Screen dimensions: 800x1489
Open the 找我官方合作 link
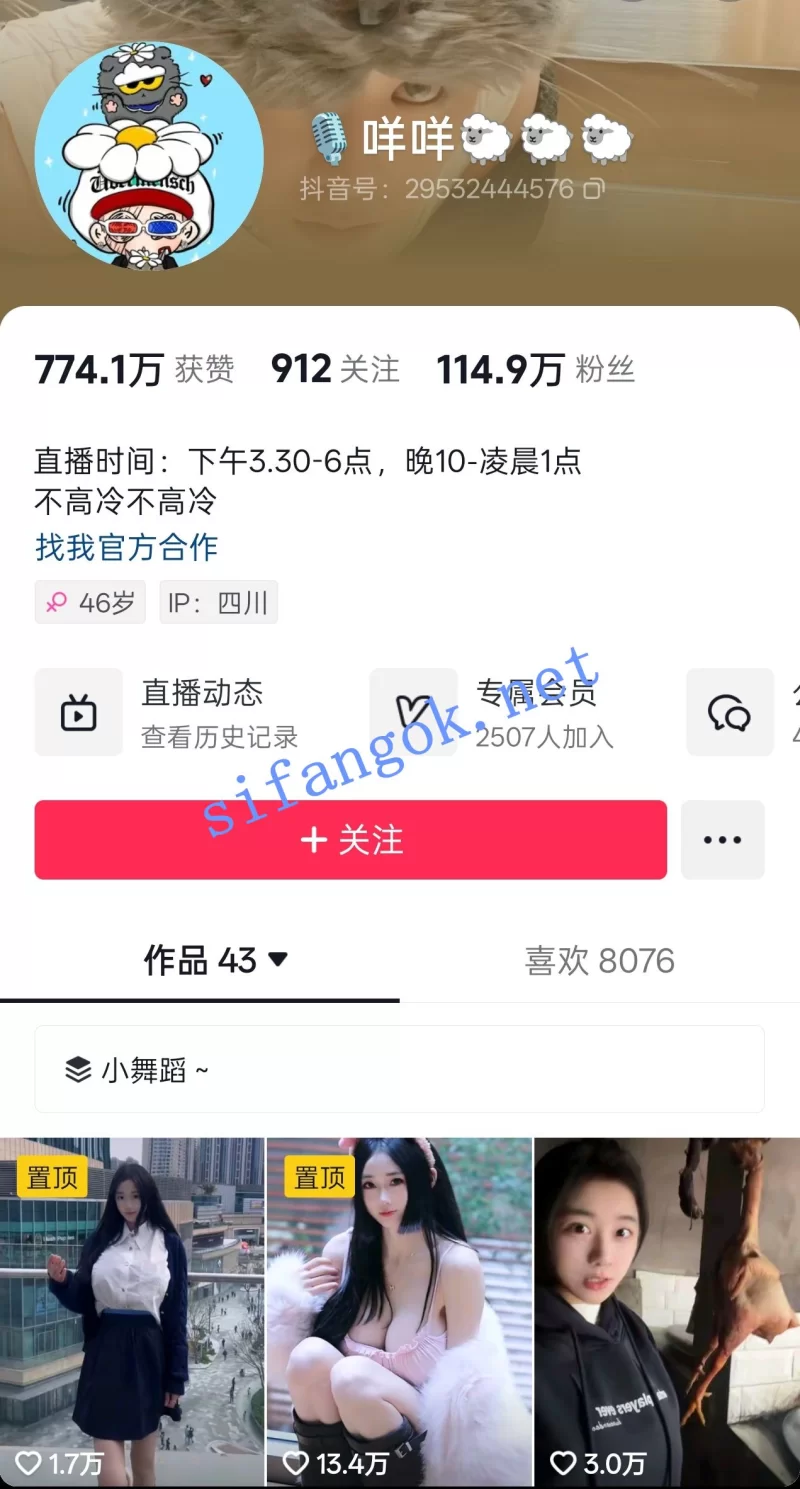(x=126, y=547)
